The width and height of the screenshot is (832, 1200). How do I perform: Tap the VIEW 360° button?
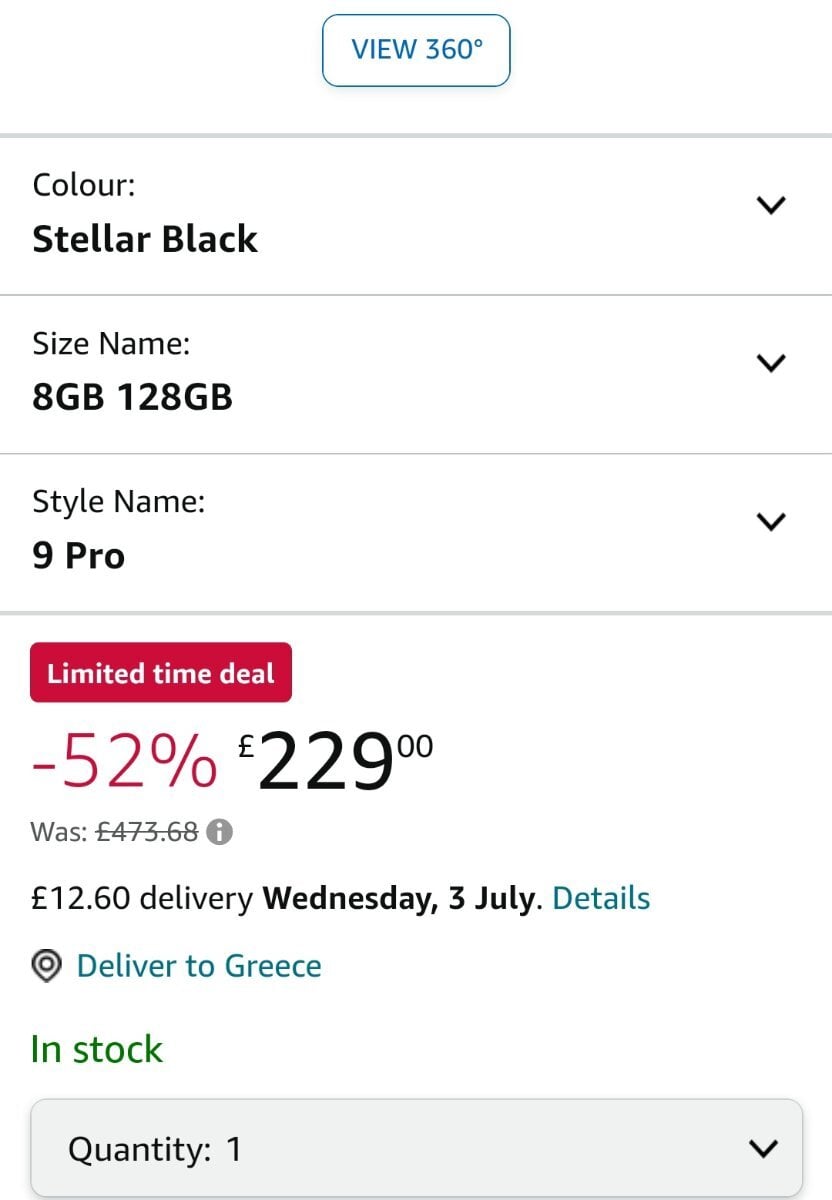tap(416, 49)
